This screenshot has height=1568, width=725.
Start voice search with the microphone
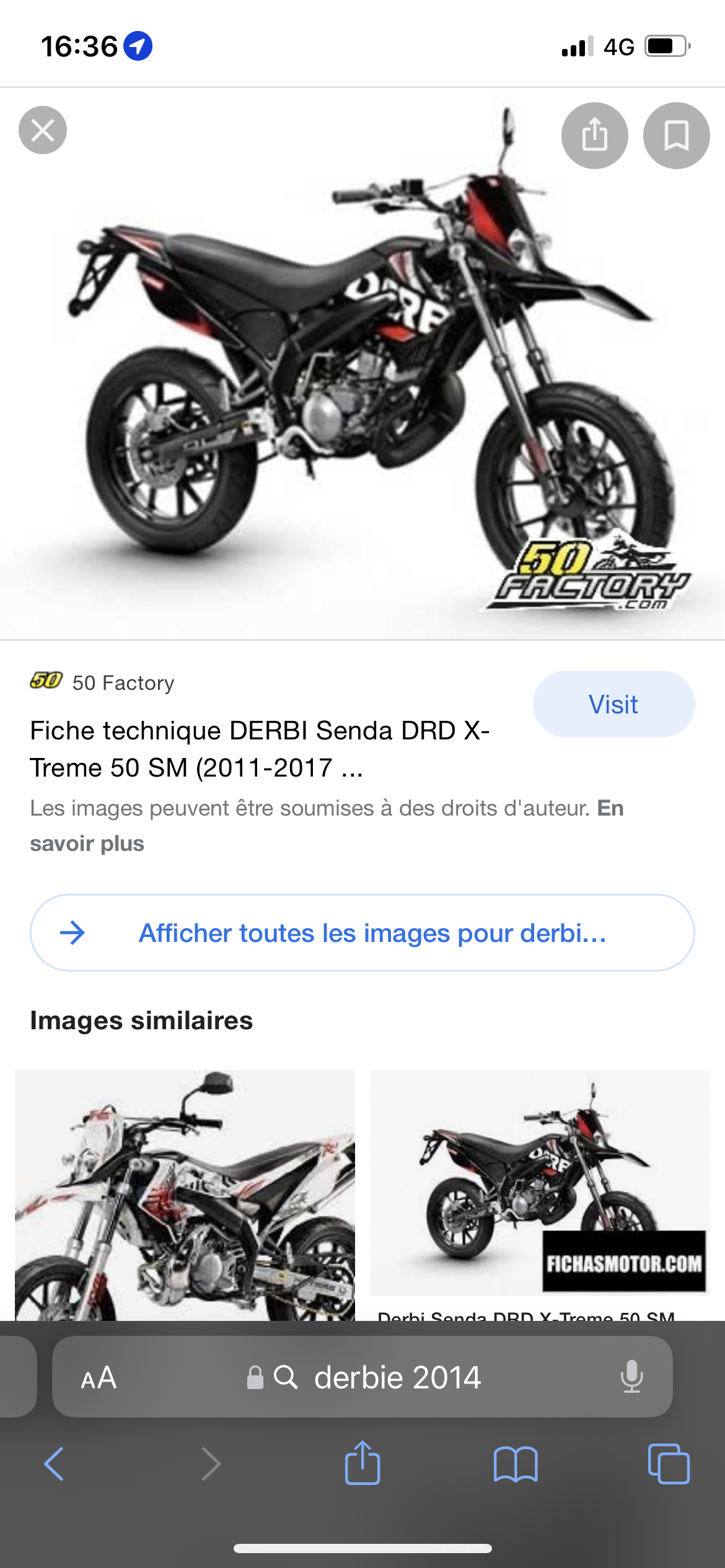(631, 1378)
